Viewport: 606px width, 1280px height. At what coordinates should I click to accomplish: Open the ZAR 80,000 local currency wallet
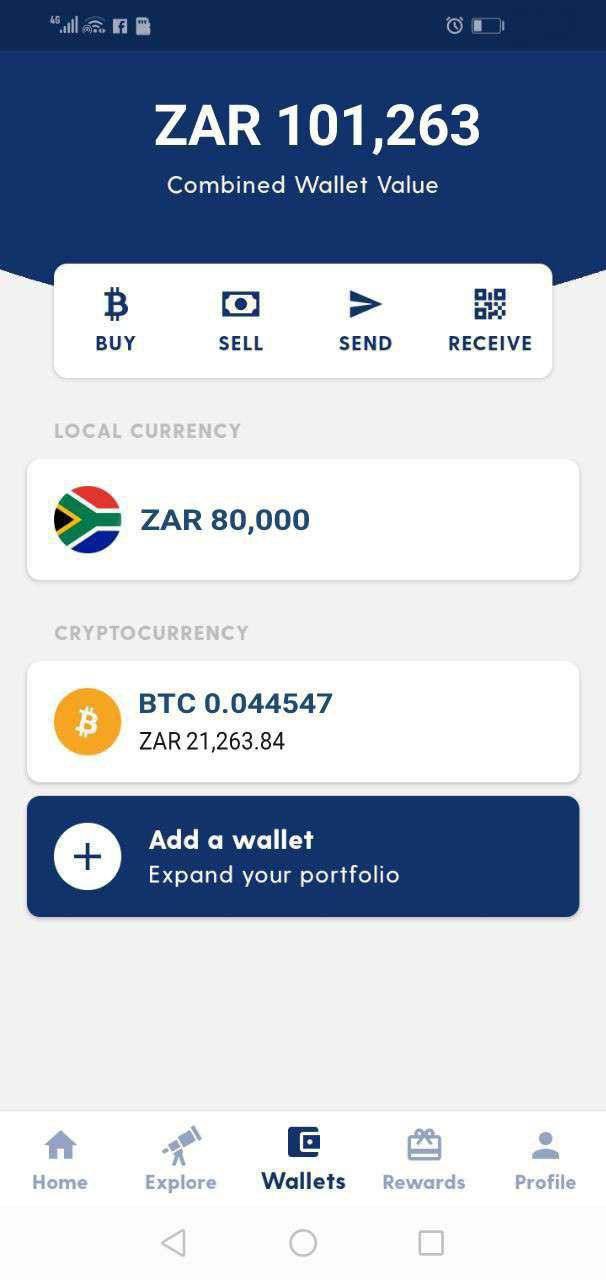click(303, 520)
